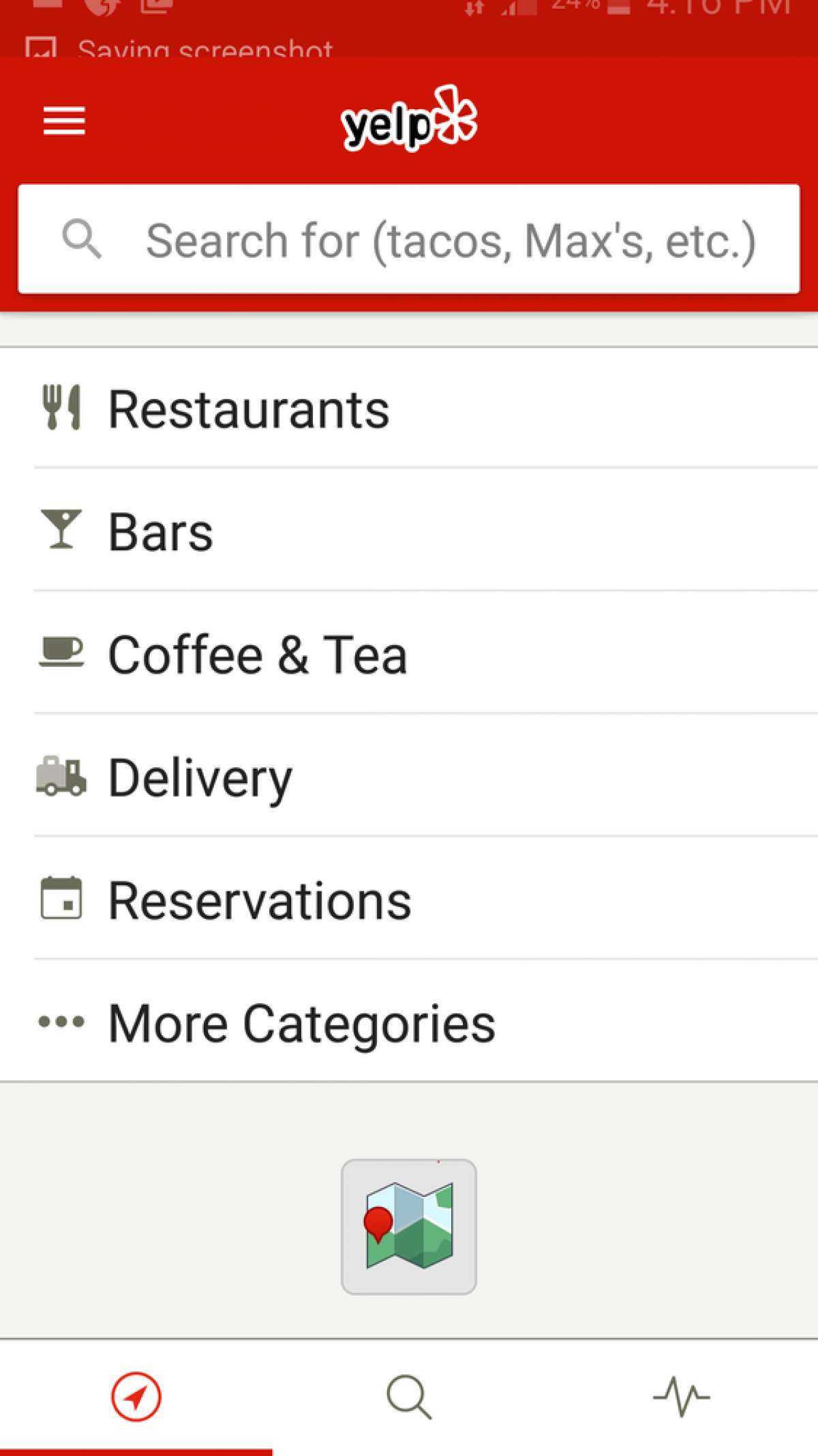The height and width of the screenshot is (1456, 818).
Task: Expand More Categories
Action: point(409,1022)
